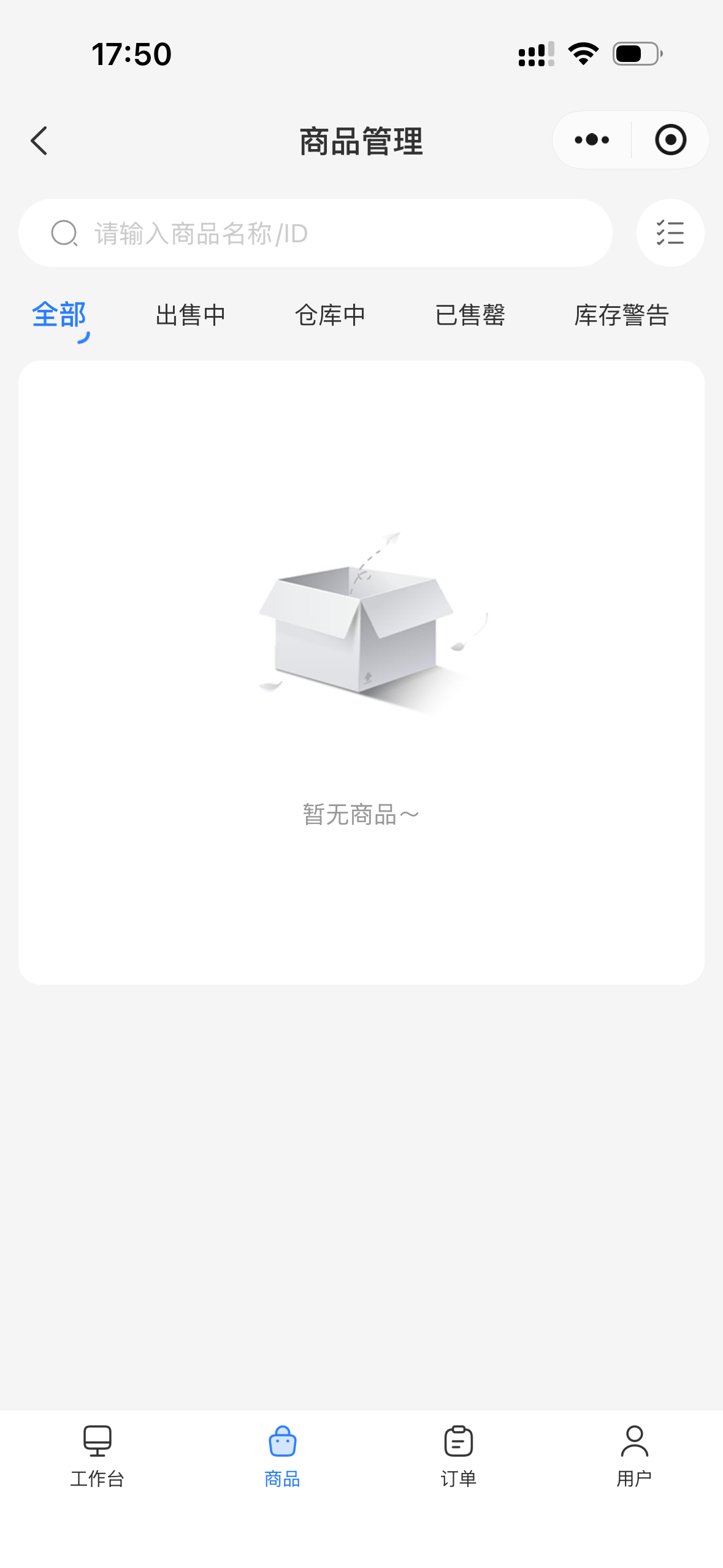723x1568 pixels.
Task: Open the mini program more-options menu
Action: click(592, 140)
